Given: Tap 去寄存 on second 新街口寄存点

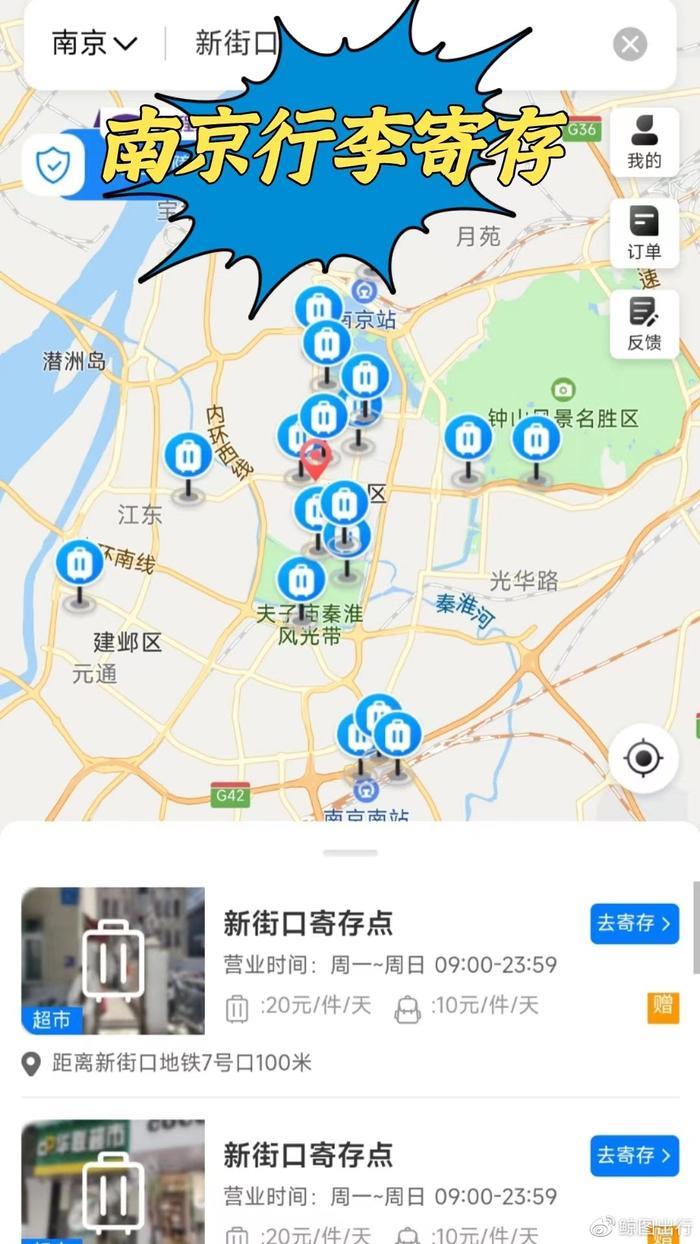Looking at the screenshot, I should pos(634,1155).
